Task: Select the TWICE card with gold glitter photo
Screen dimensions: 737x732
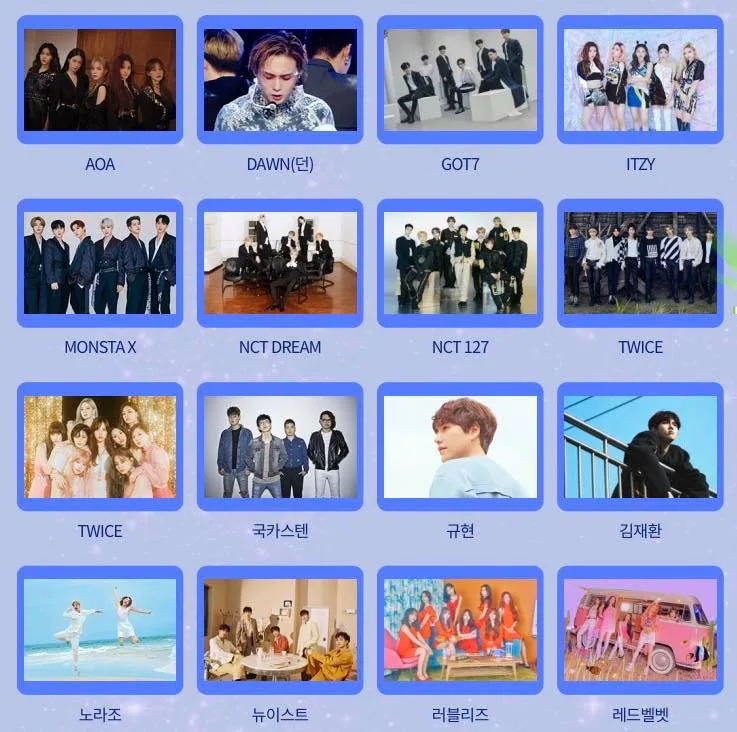Action: [100, 447]
